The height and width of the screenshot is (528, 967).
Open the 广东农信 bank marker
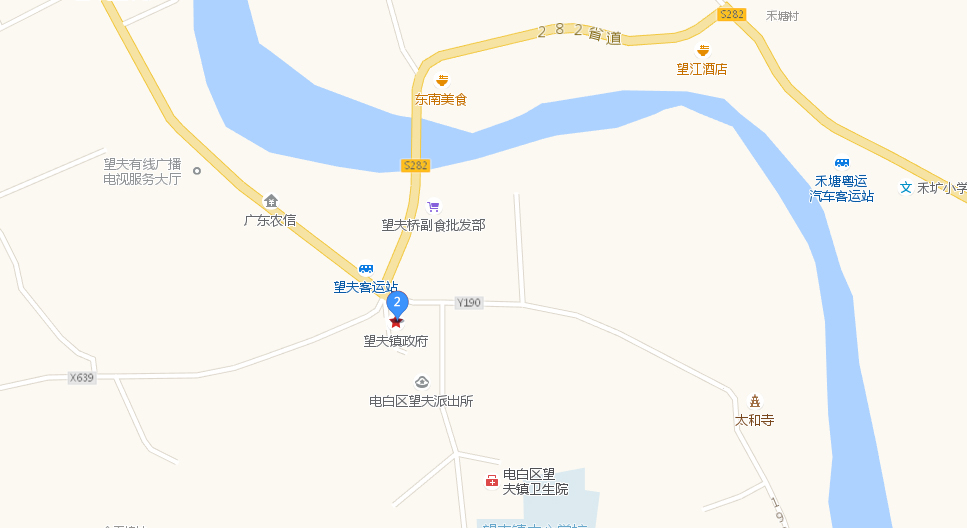coord(270,201)
